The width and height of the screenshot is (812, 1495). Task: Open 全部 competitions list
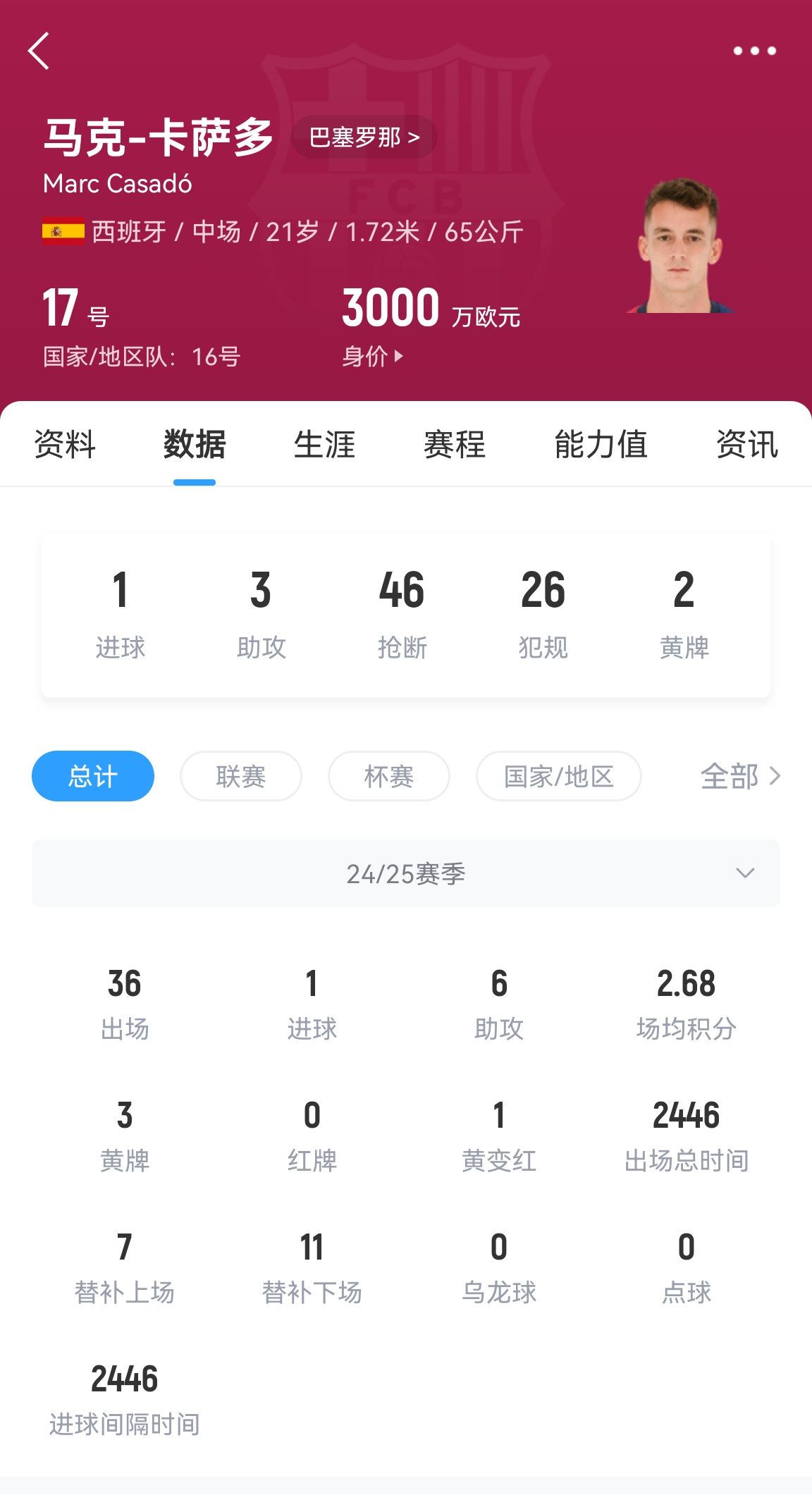coord(740,776)
